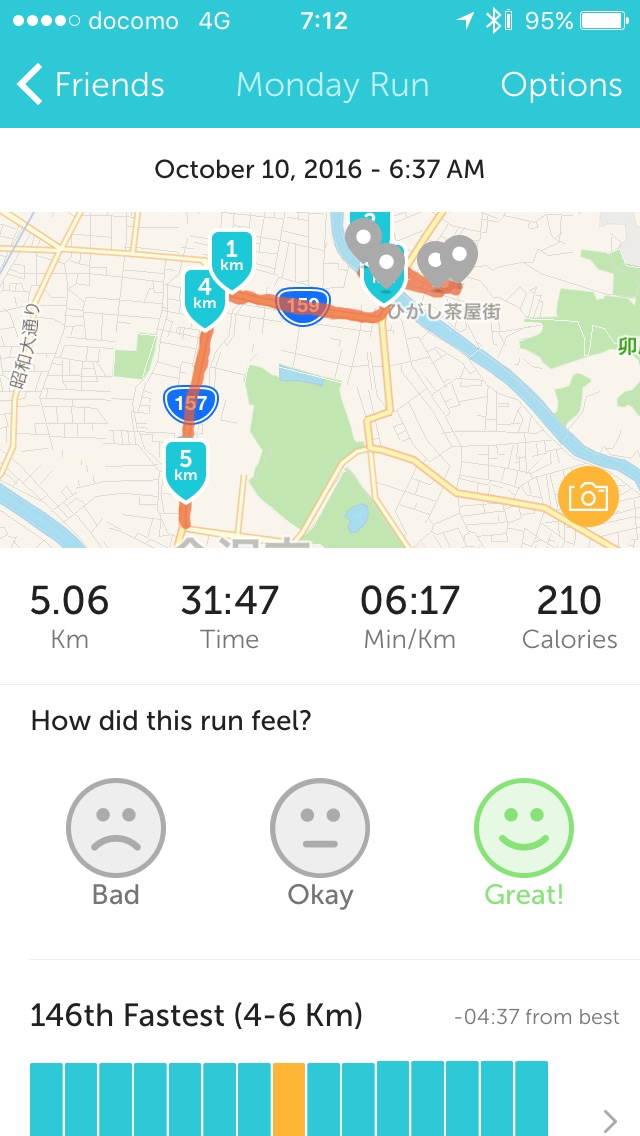Add a photo with the camera button

[x=587, y=497]
